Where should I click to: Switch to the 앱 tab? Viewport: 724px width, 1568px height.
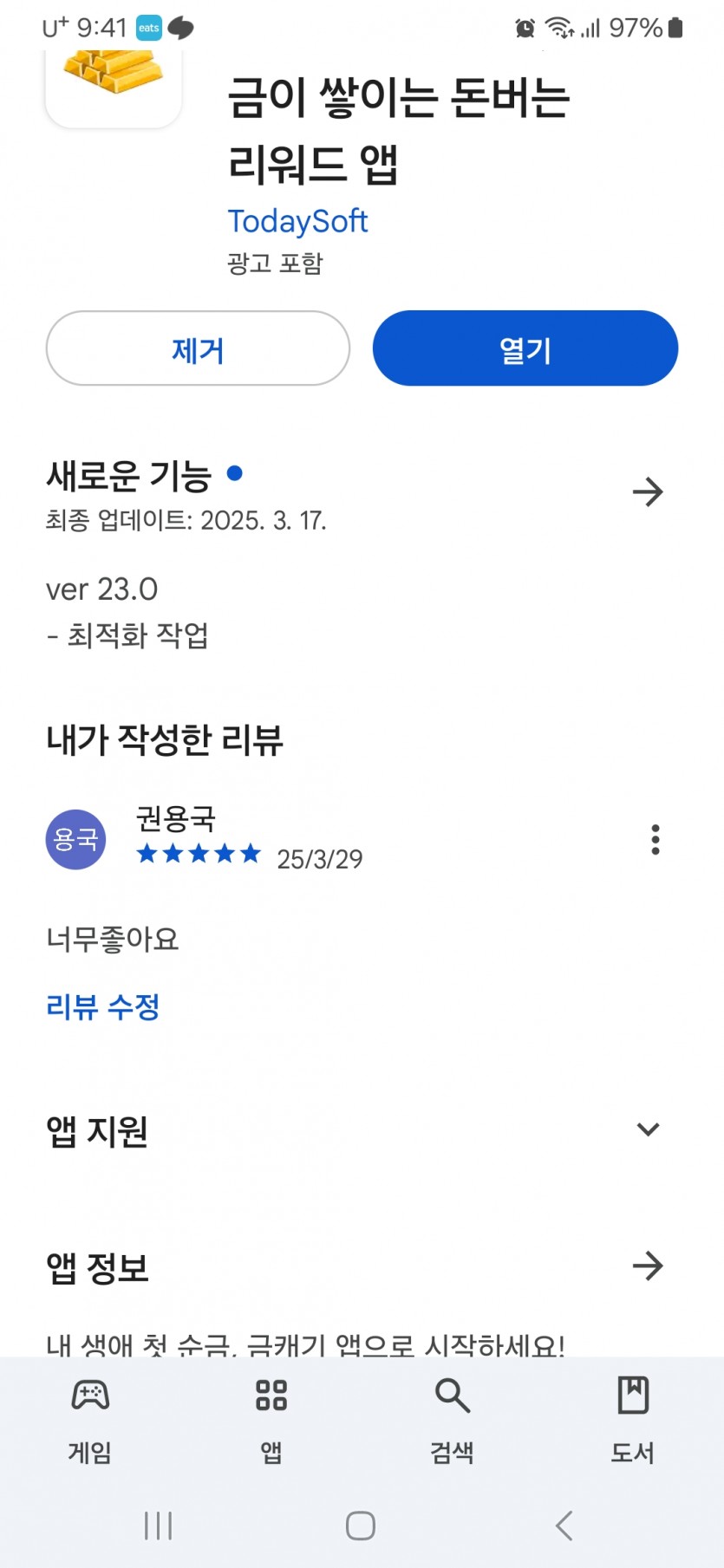(271, 1420)
